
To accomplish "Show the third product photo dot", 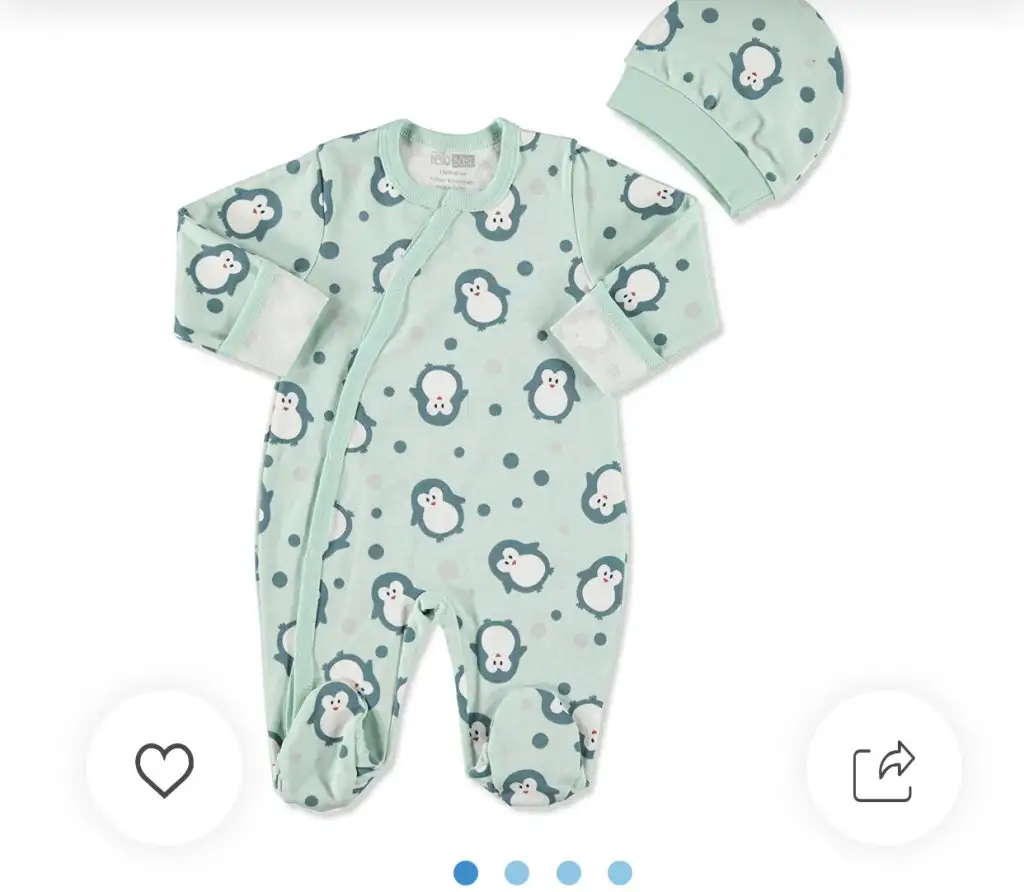I will tap(569, 872).
